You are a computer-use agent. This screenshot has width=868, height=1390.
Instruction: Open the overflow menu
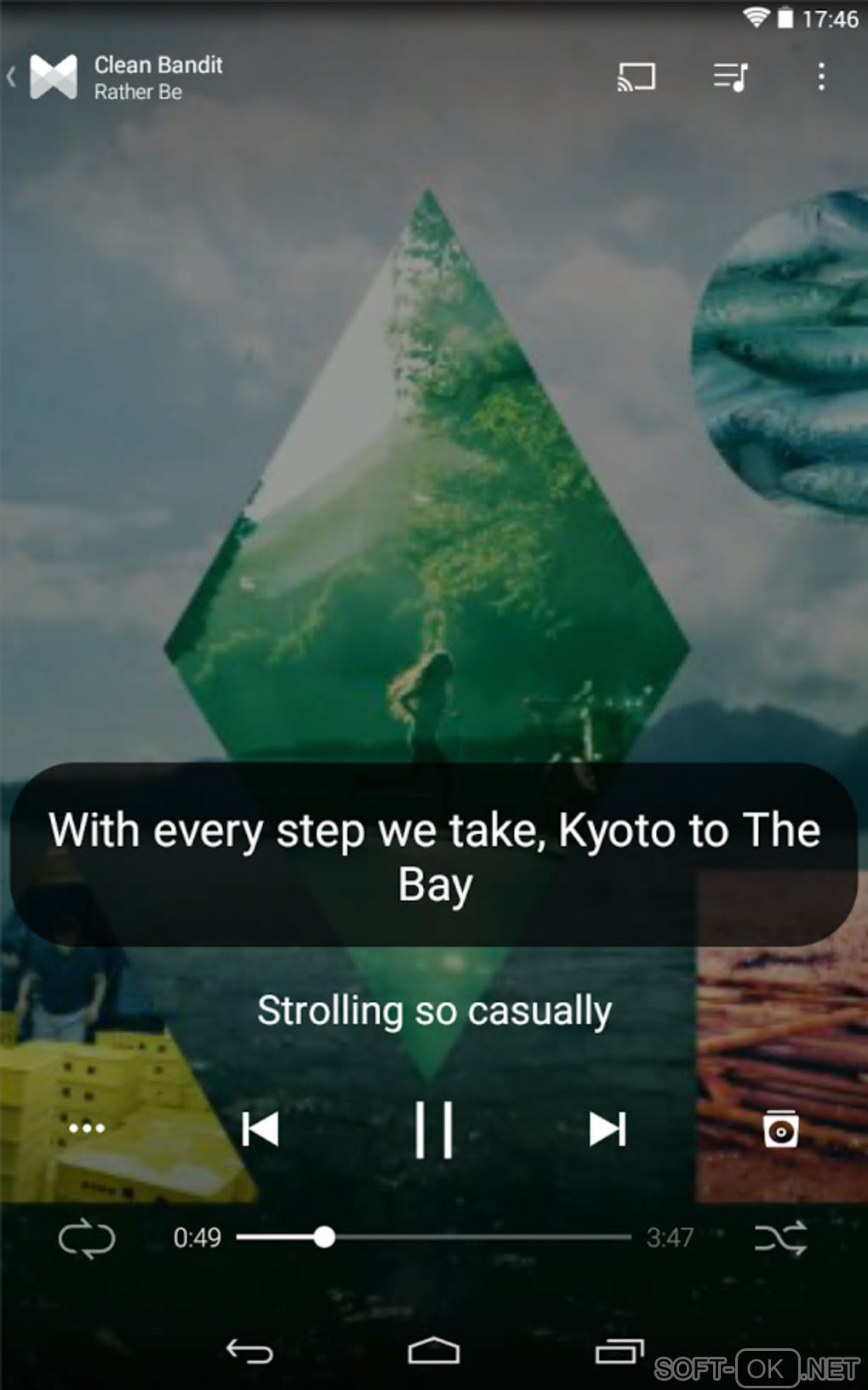pyautogui.click(x=821, y=77)
